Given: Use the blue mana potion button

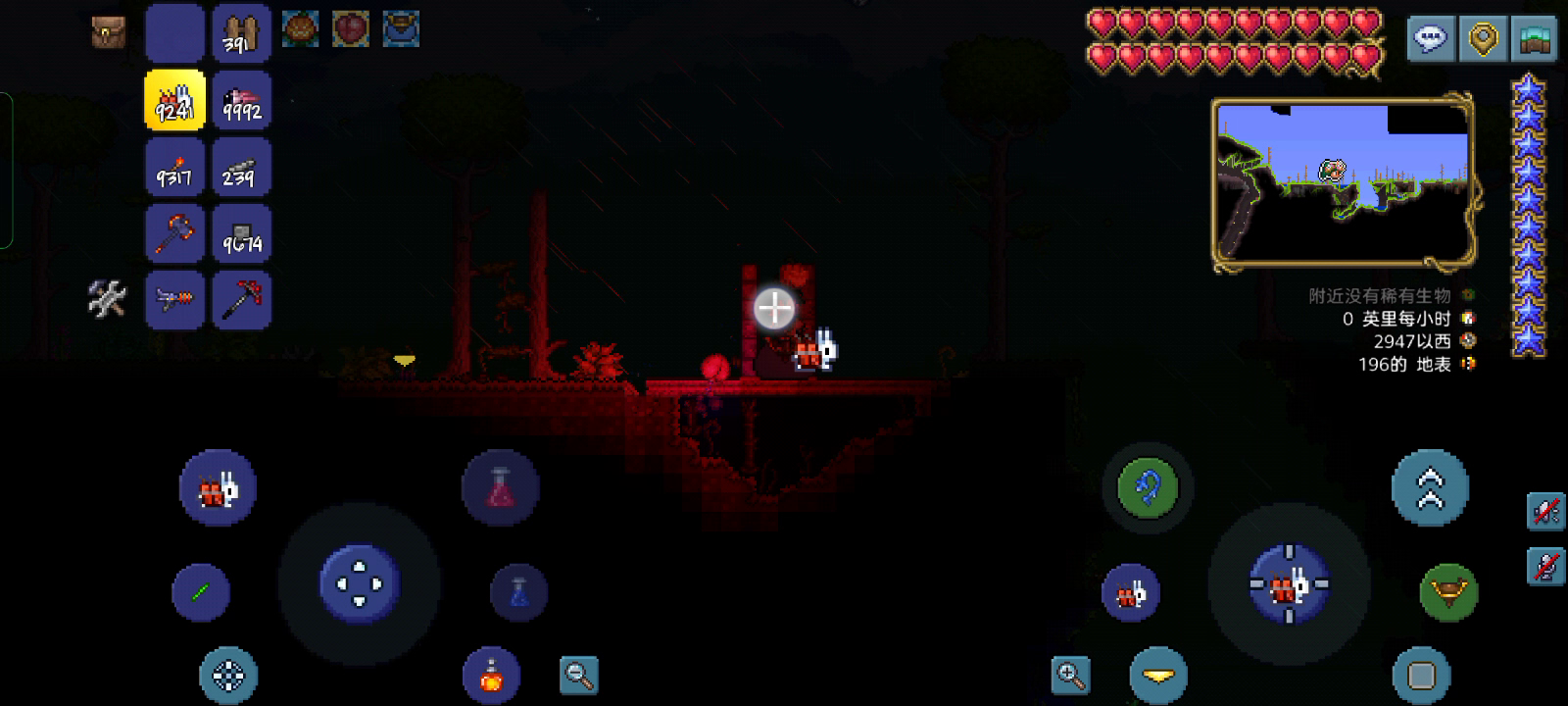Looking at the screenshot, I should pyautogui.click(x=518, y=592).
